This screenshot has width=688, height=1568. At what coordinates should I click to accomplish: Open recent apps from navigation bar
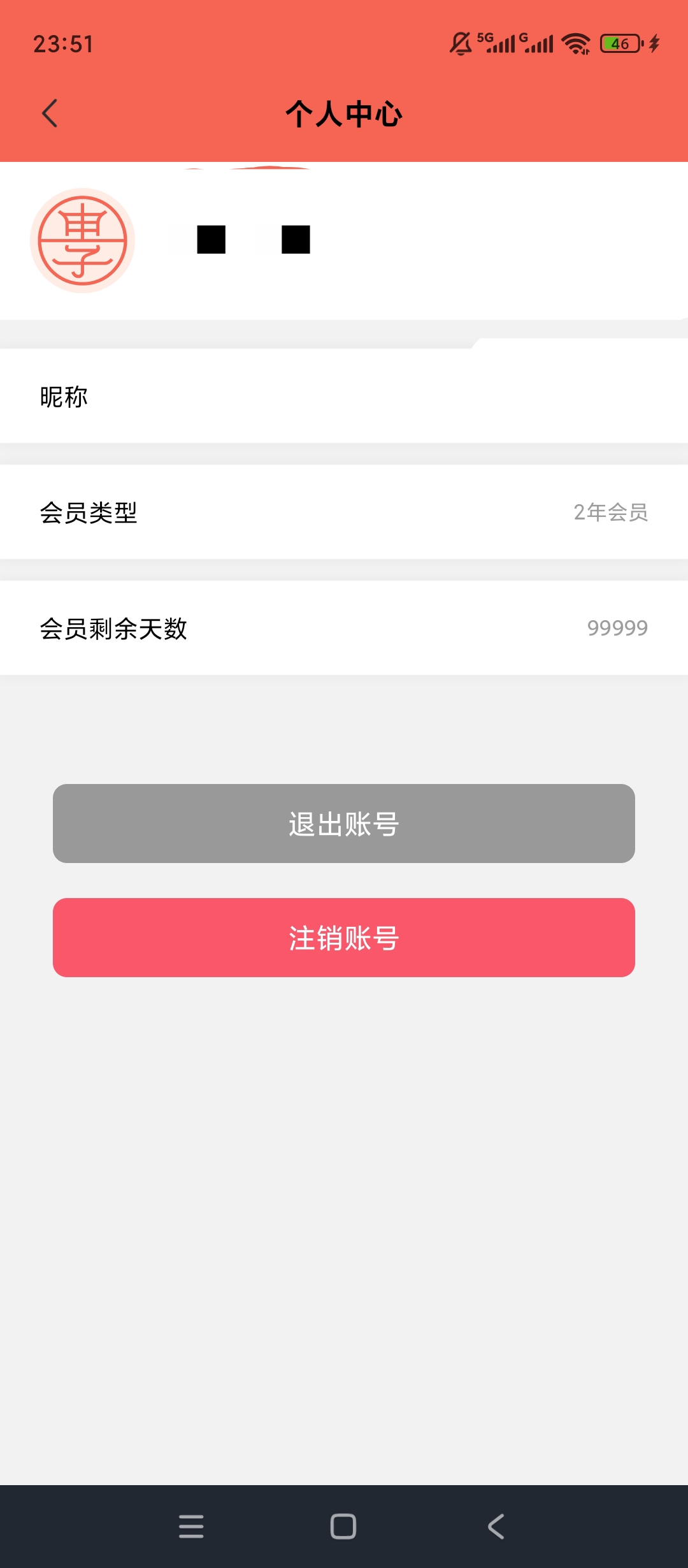click(191, 1527)
